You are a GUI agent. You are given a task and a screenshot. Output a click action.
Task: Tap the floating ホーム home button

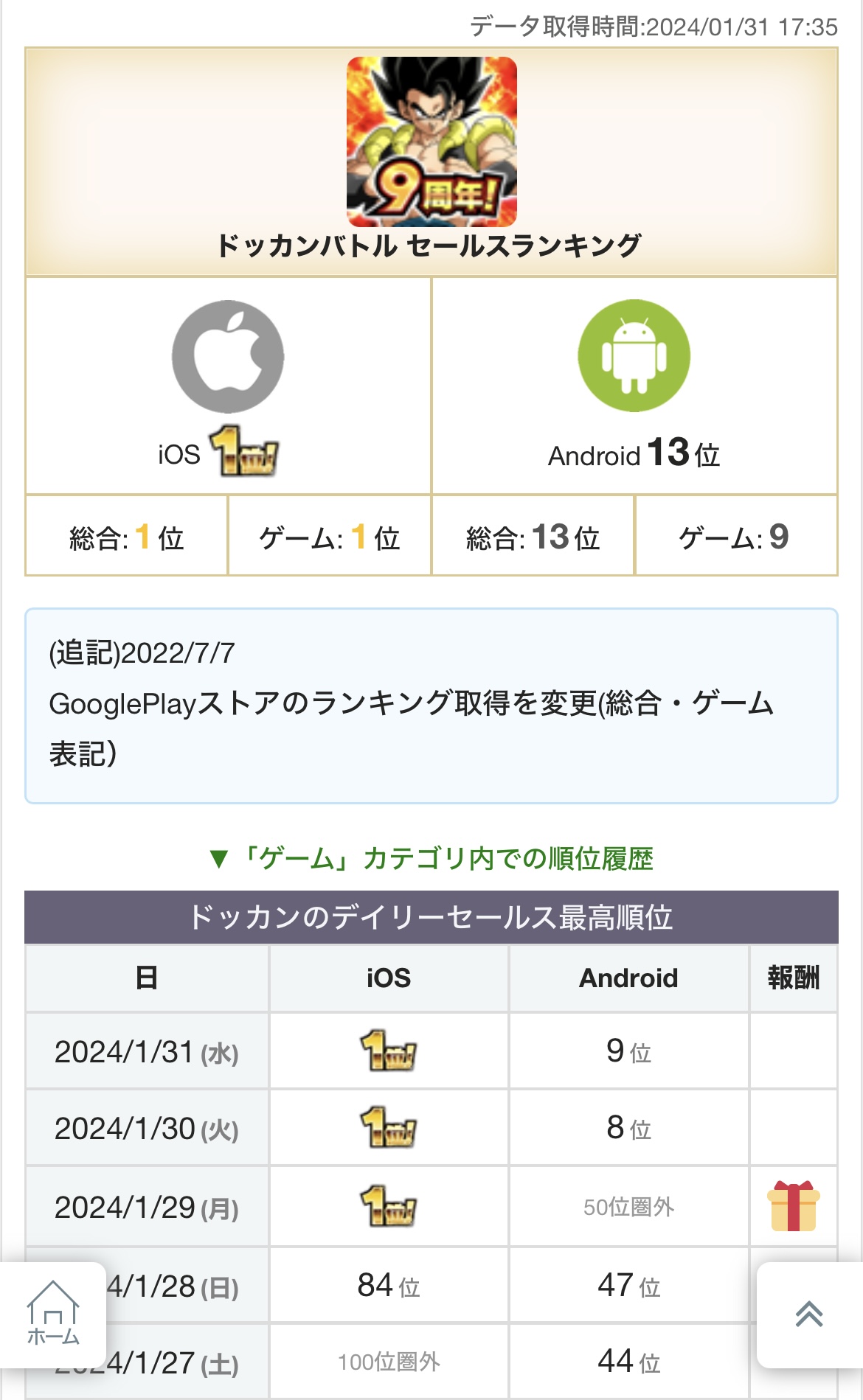pos(53,1314)
